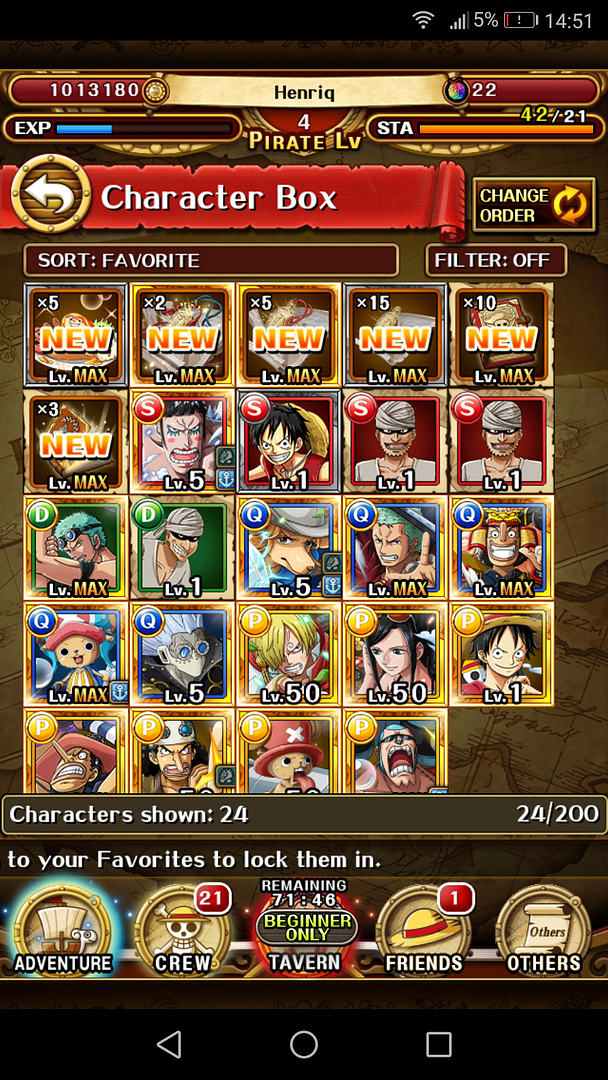Go back from Character Box
The height and width of the screenshot is (1080, 608).
click(x=51, y=198)
